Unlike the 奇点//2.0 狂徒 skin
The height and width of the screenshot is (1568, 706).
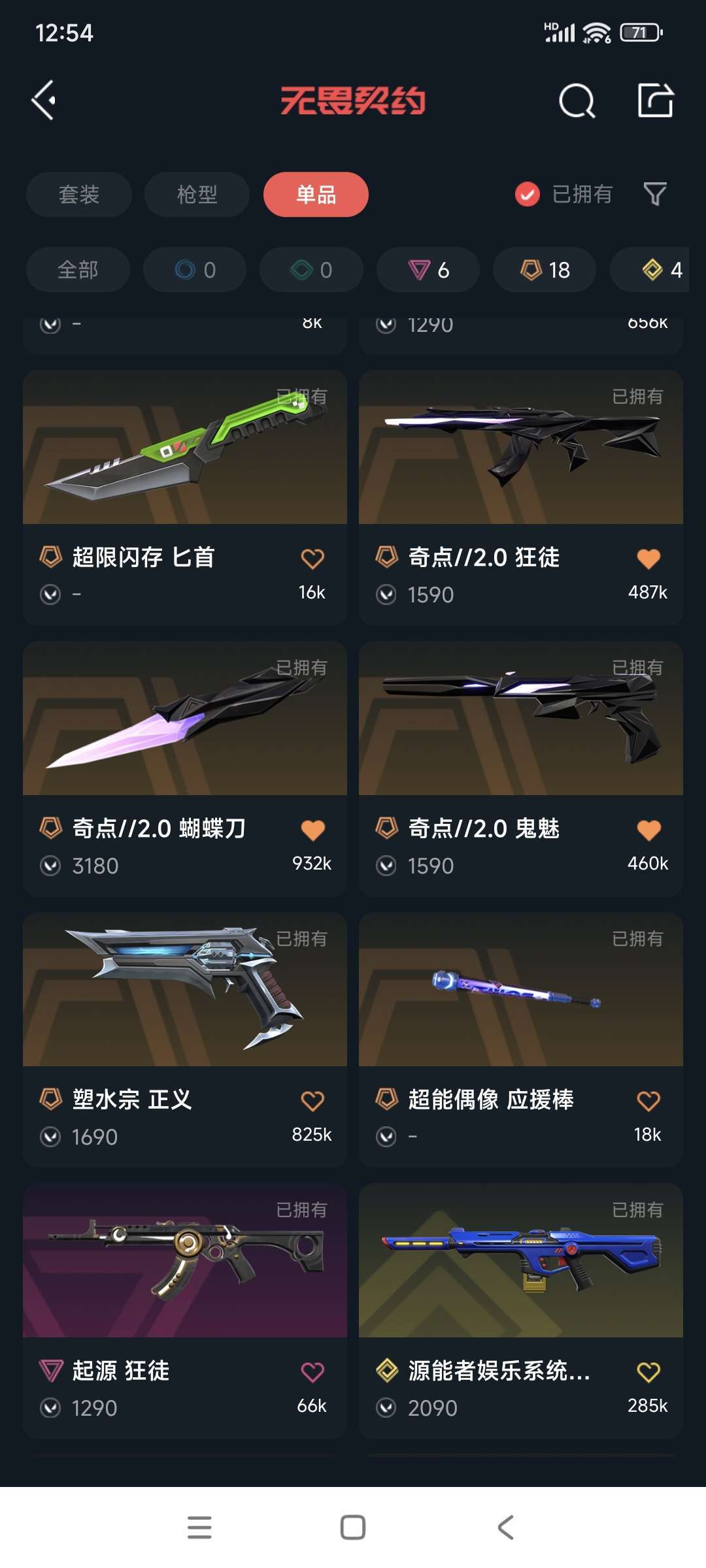[x=648, y=559]
